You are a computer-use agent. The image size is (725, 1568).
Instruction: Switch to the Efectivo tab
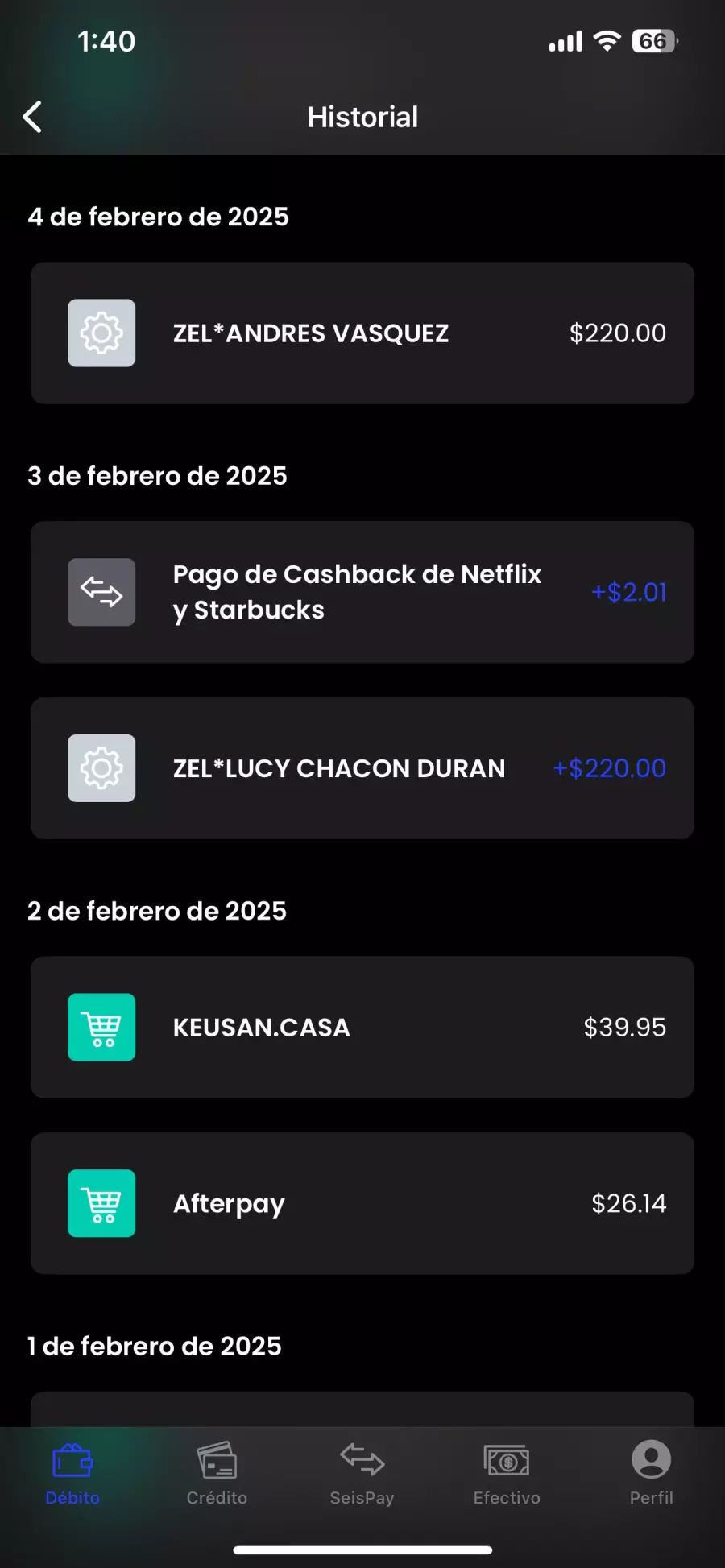click(x=507, y=1474)
